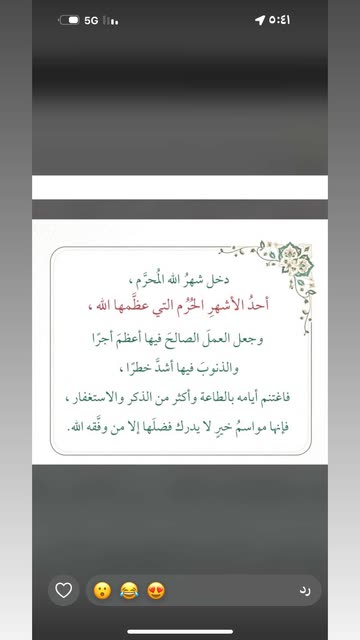React with the laughing tears emoji

click(129, 591)
